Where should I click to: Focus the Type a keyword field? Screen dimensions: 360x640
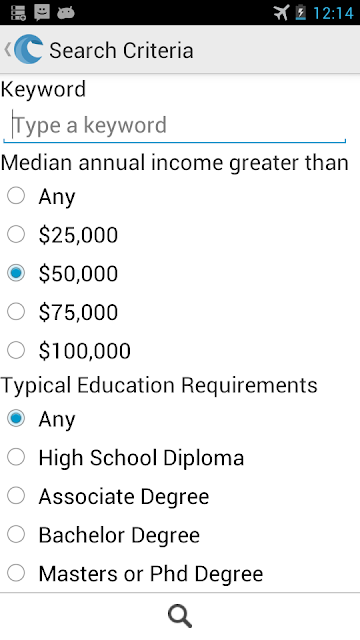175,125
